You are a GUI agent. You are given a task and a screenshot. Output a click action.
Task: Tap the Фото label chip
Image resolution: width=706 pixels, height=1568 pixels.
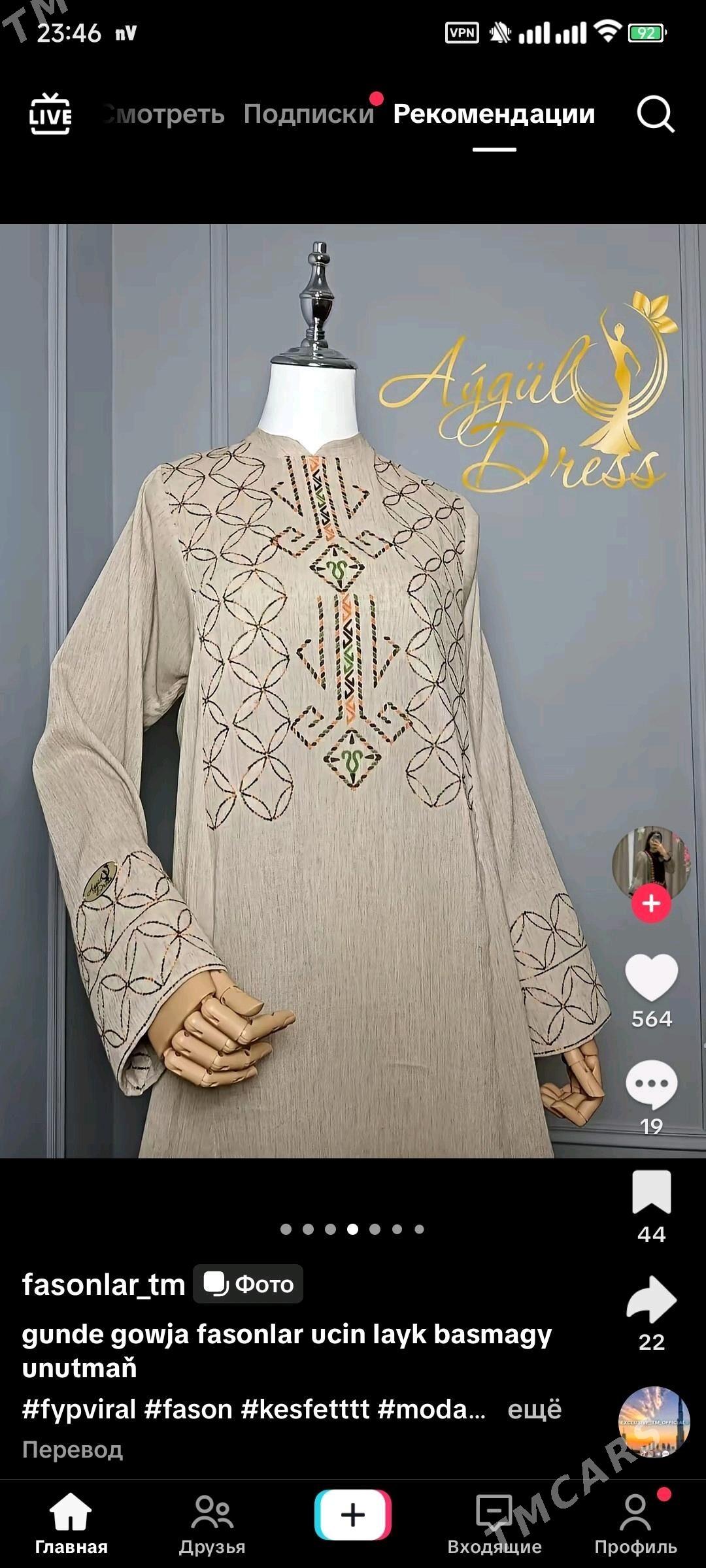pyautogui.click(x=248, y=1284)
